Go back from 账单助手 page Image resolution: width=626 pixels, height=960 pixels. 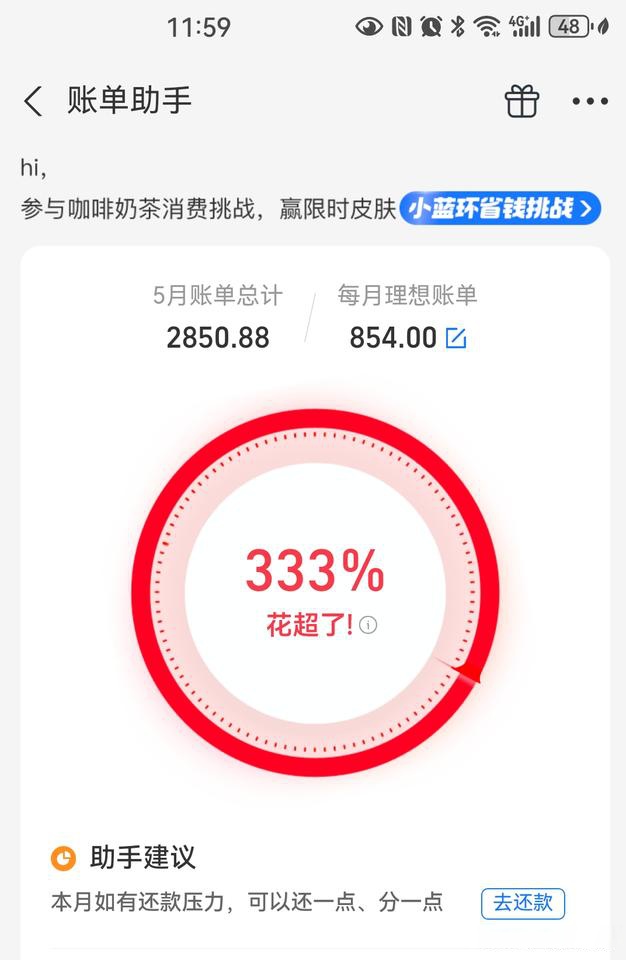[x=33, y=101]
